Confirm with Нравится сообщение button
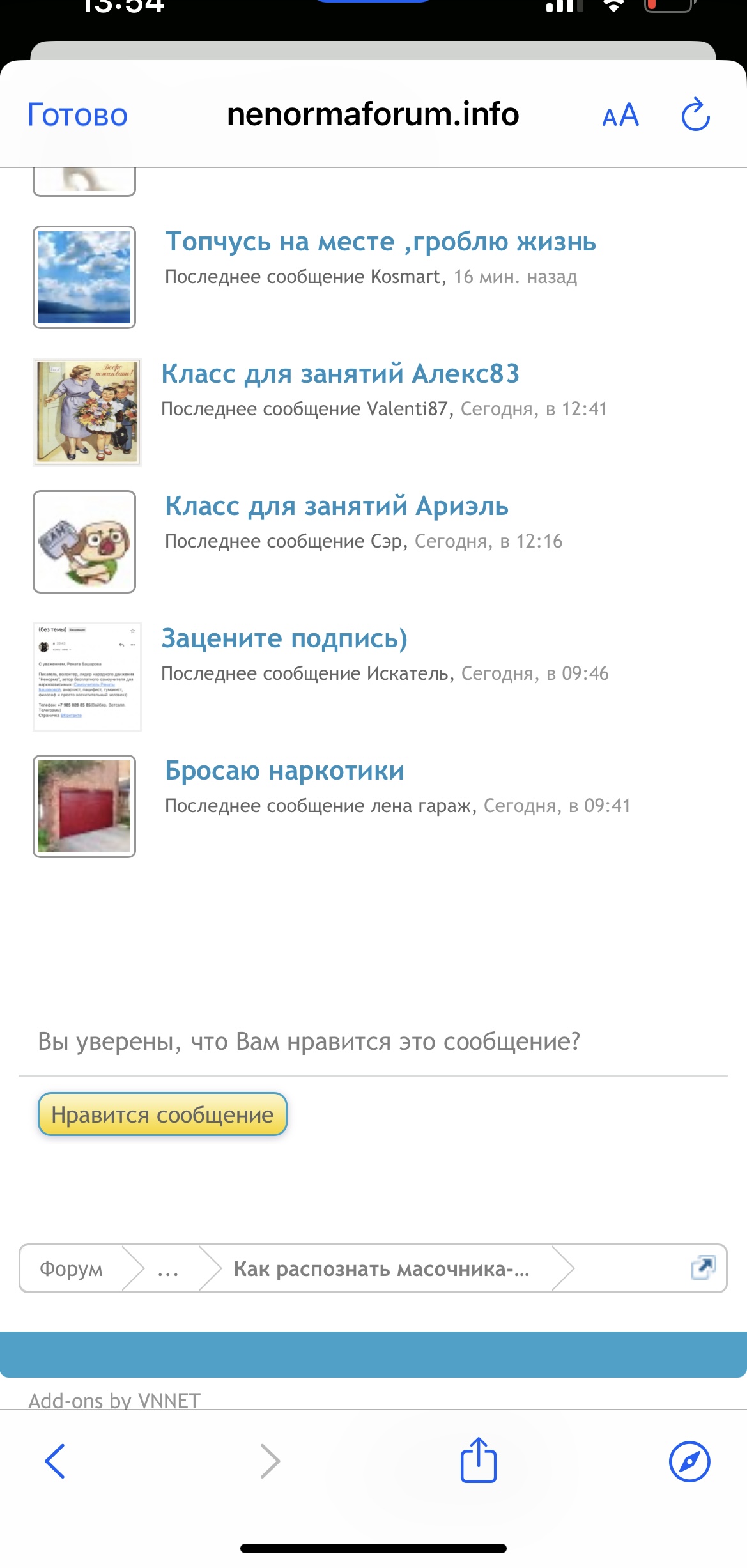Viewport: 747px width, 1568px height. click(x=162, y=1114)
